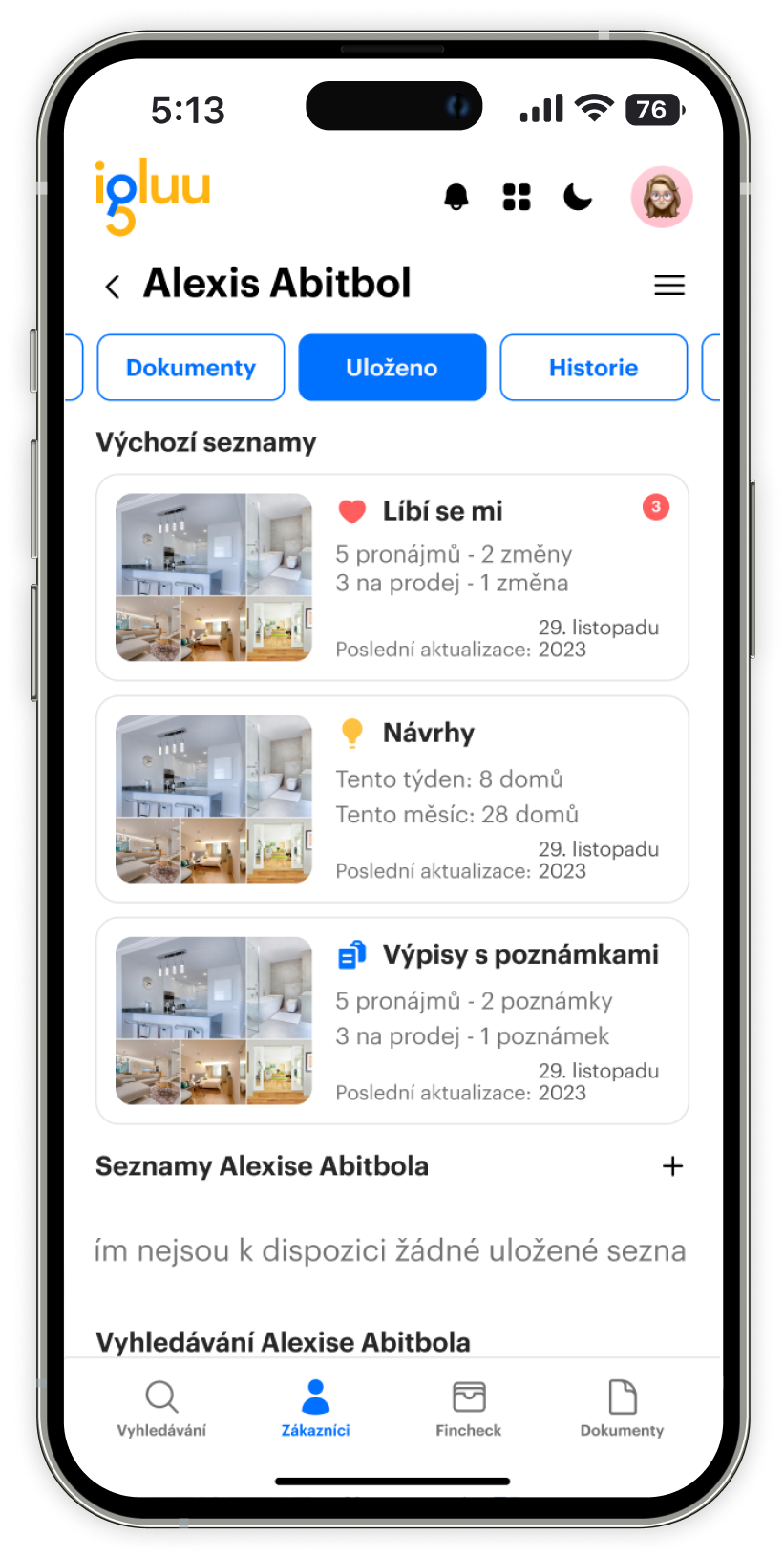
Task: Open Dokumenty in the bottom navigation
Action: click(x=622, y=1408)
